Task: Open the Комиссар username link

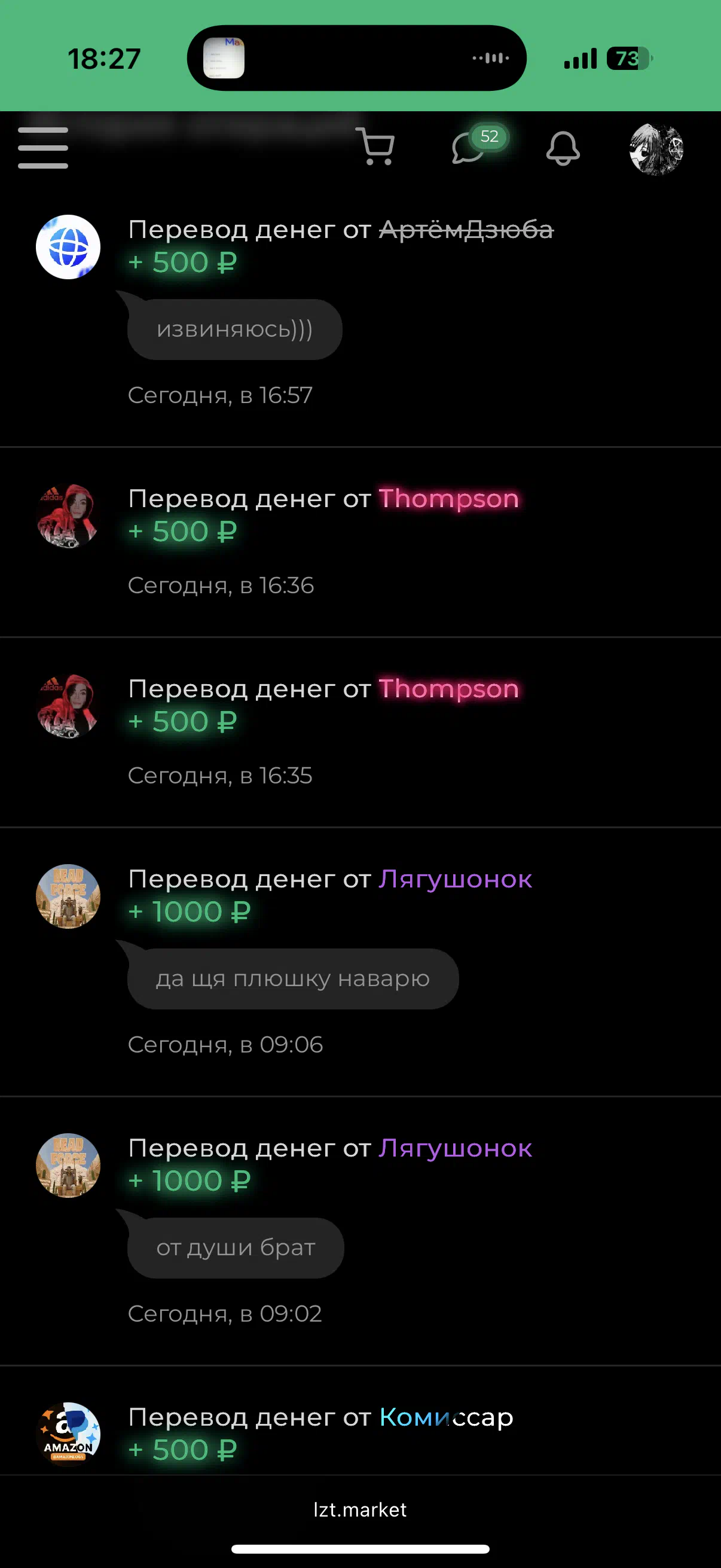Action: 446,1417
